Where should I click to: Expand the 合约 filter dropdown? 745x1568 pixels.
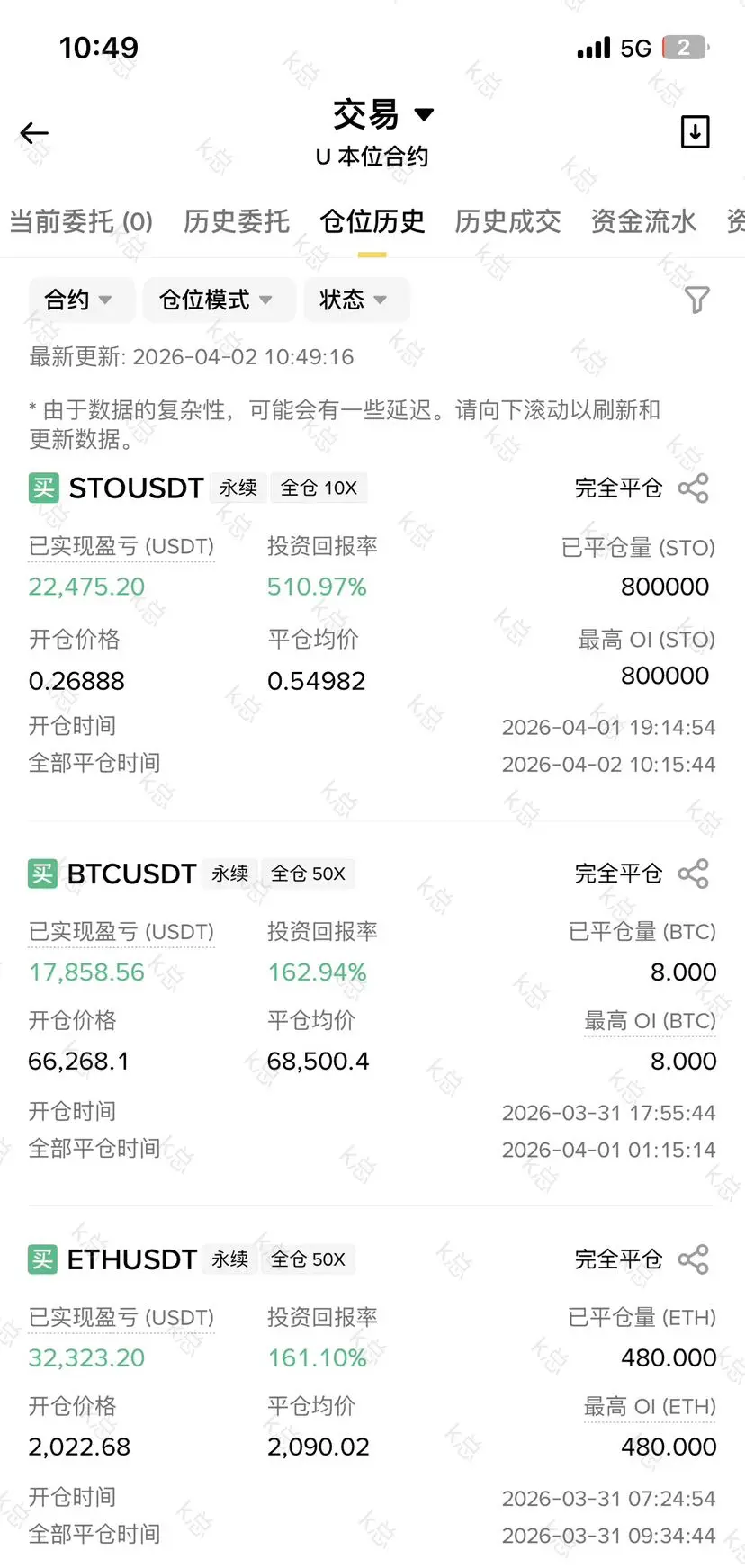[x=78, y=300]
